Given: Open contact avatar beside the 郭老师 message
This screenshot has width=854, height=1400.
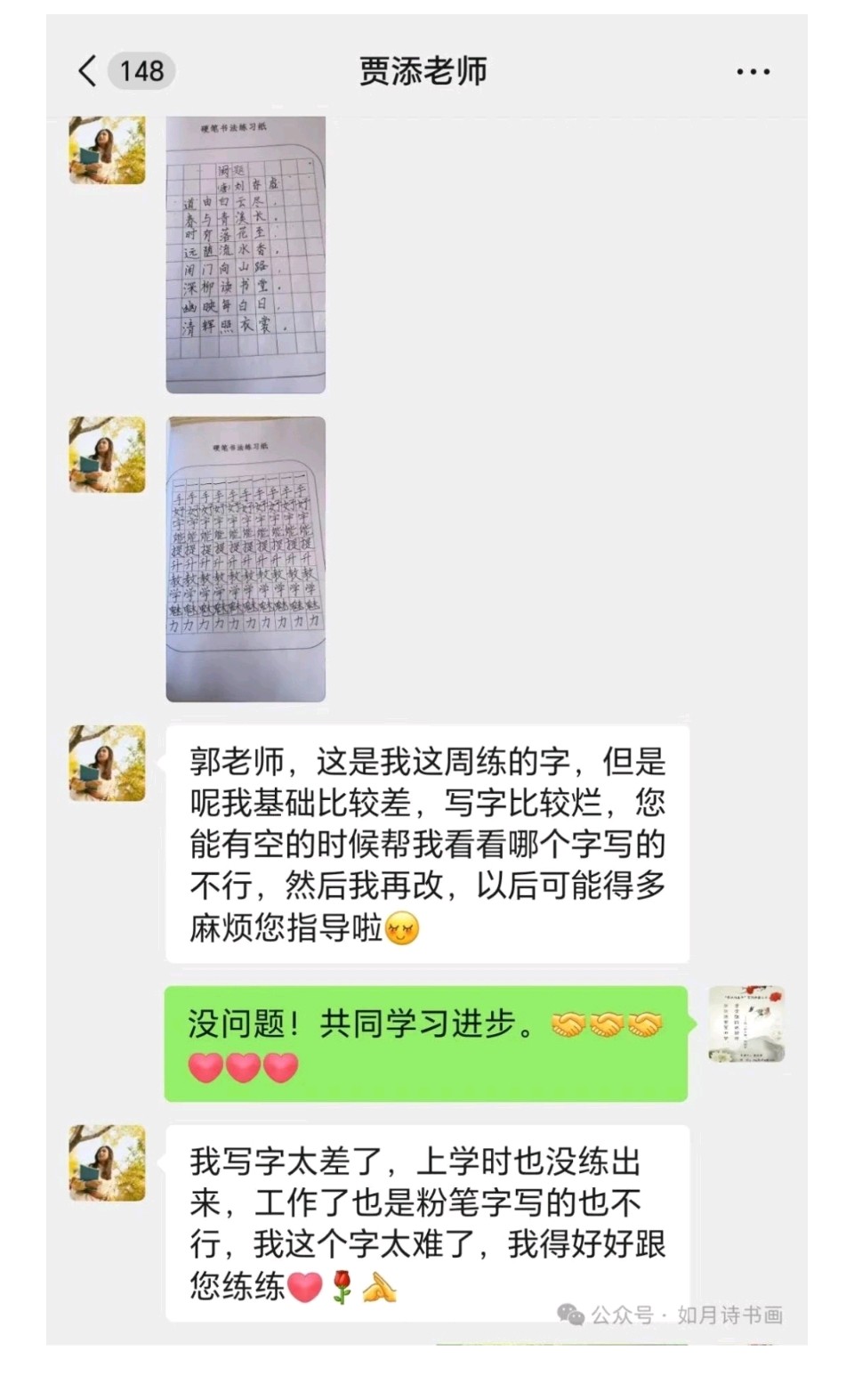Looking at the screenshot, I should coord(108,763).
